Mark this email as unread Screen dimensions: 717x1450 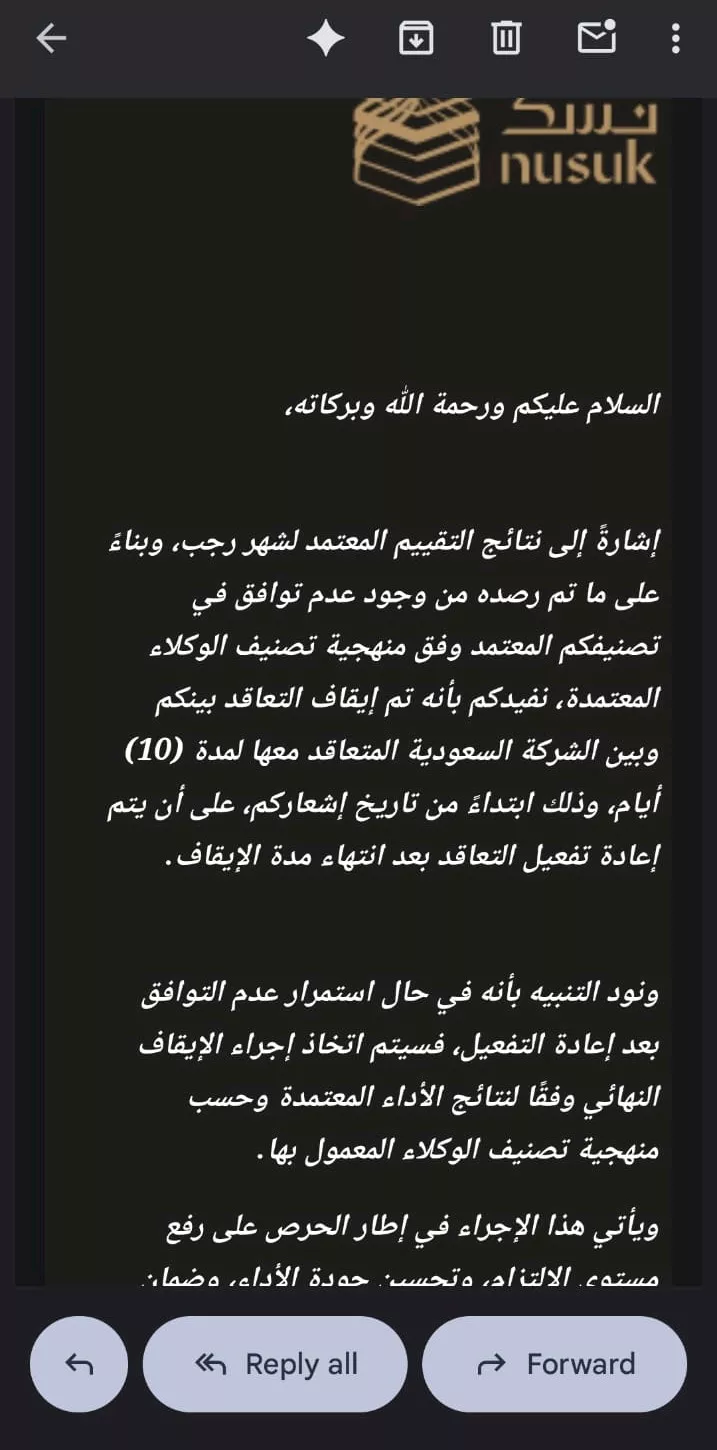pyautogui.click(x=596, y=38)
